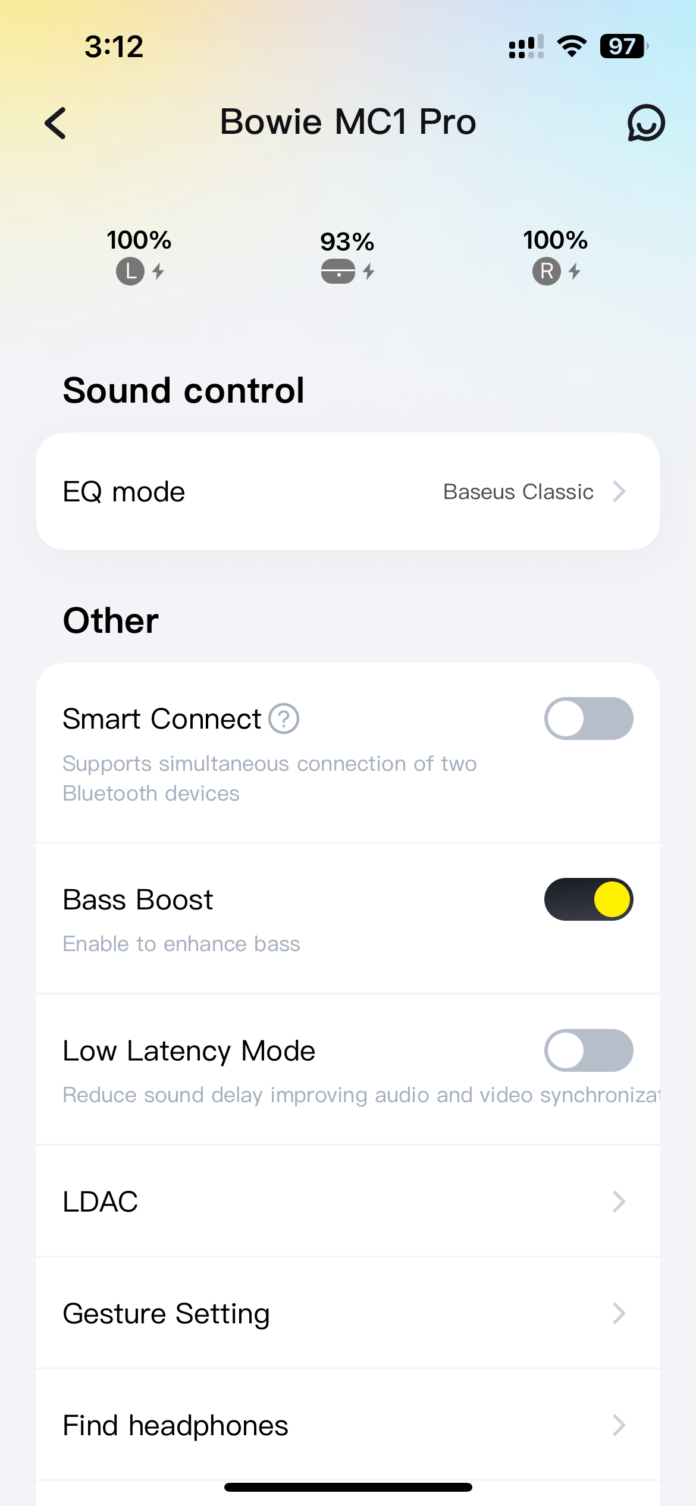Go back using the top-left arrow
This screenshot has width=696, height=1506.
[55, 123]
